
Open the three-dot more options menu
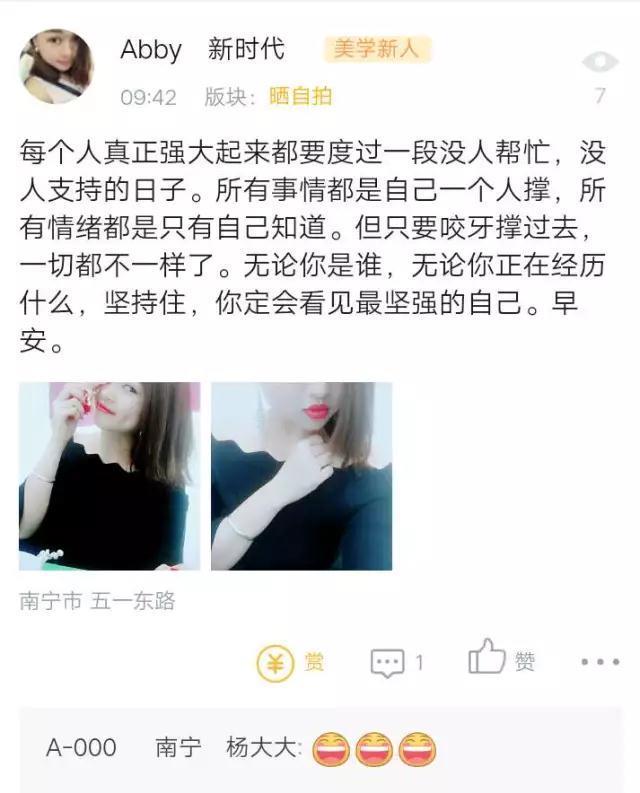(599, 662)
